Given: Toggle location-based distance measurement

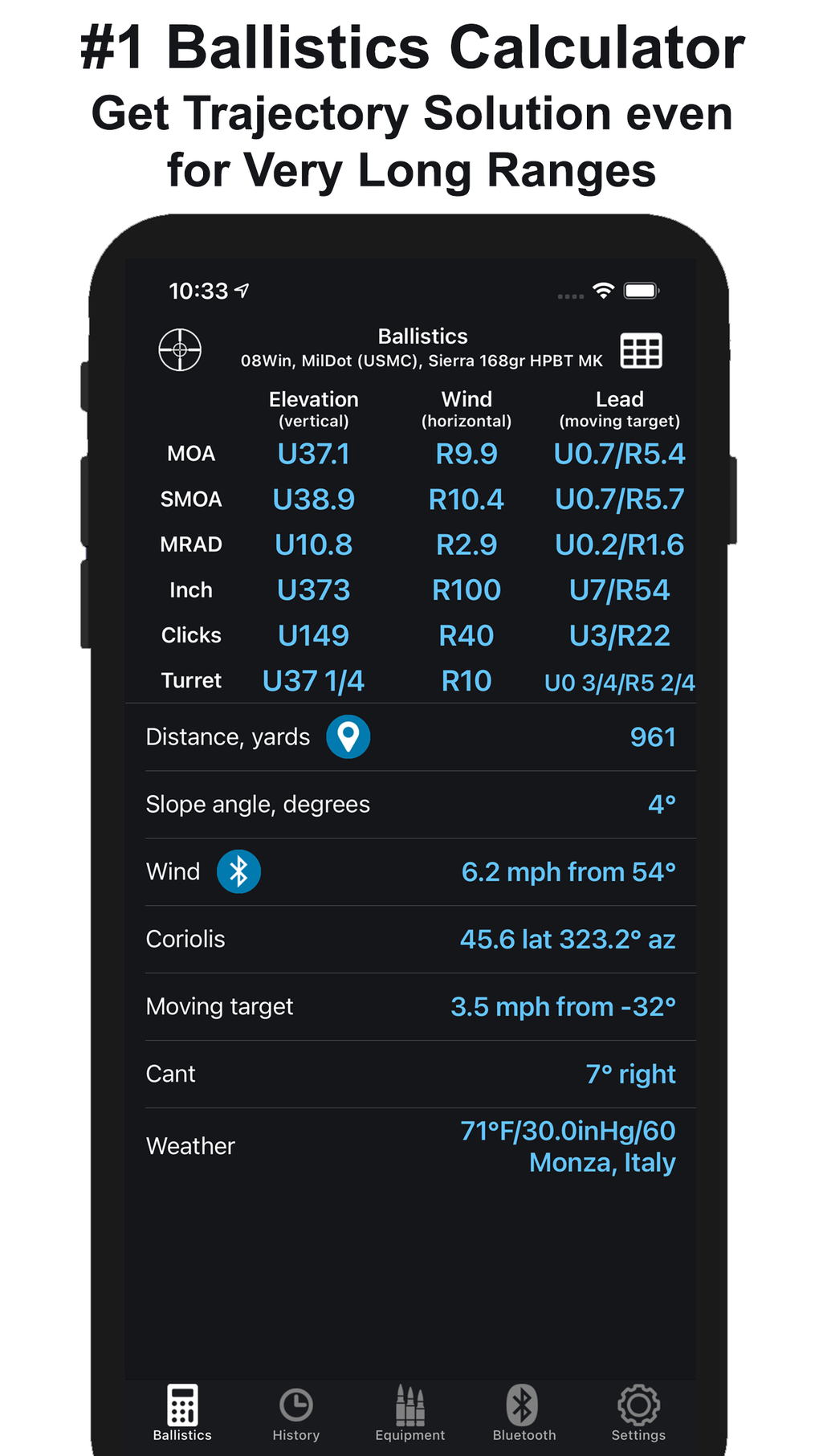Looking at the screenshot, I should pos(347,736).
